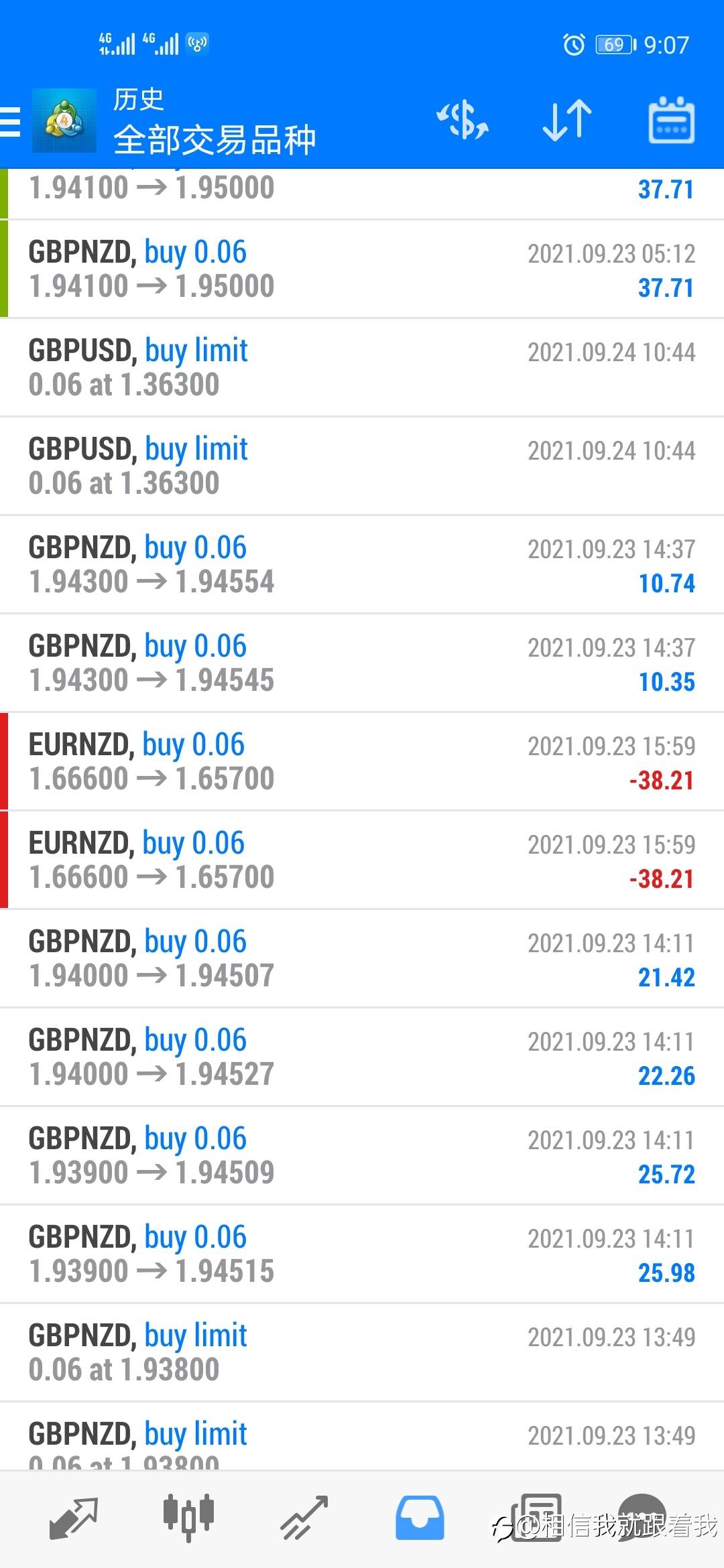
Task: Expand GBPNZD buy closed at 1.94554
Action: pos(362,565)
